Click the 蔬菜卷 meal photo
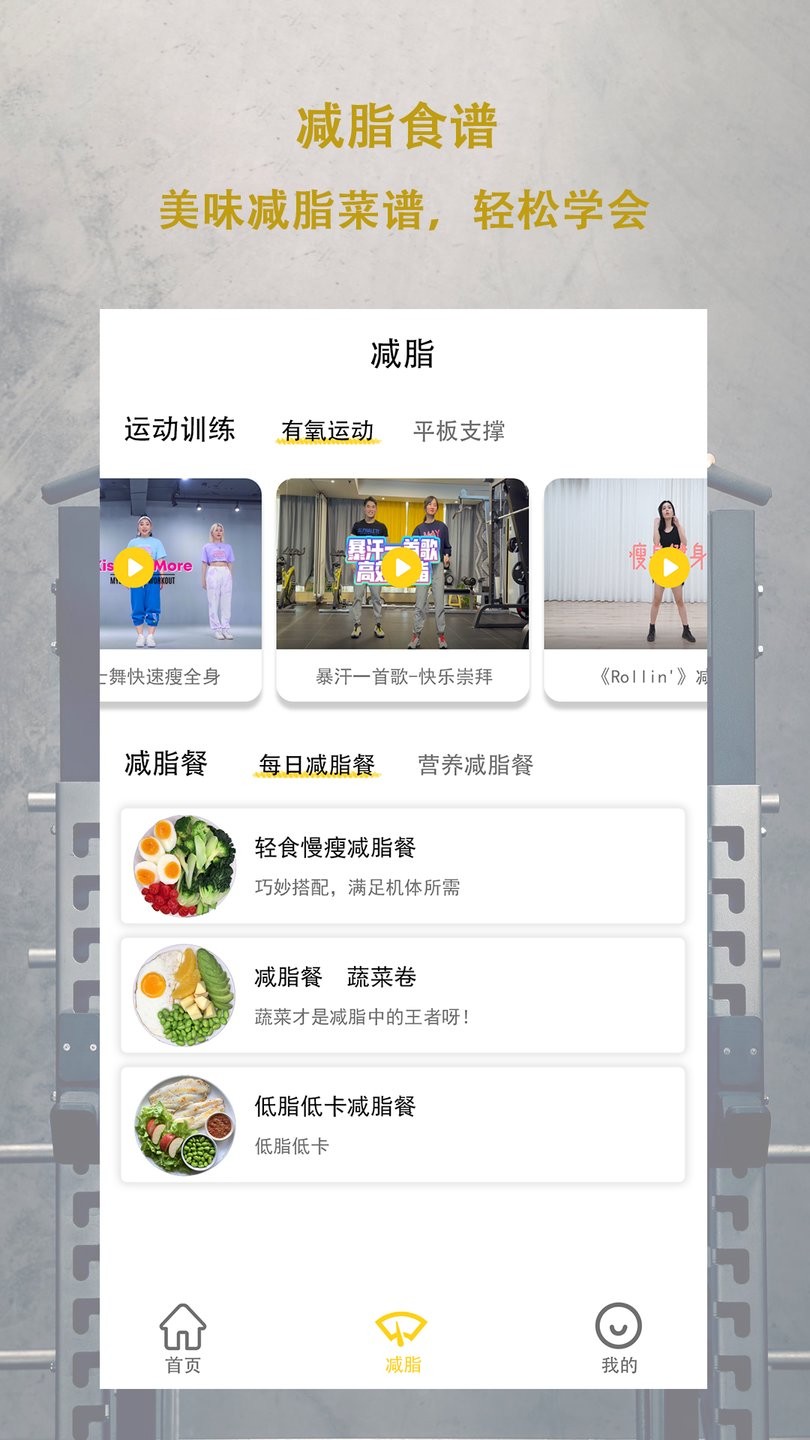Image resolution: width=810 pixels, height=1440 pixels. coord(182,993)
